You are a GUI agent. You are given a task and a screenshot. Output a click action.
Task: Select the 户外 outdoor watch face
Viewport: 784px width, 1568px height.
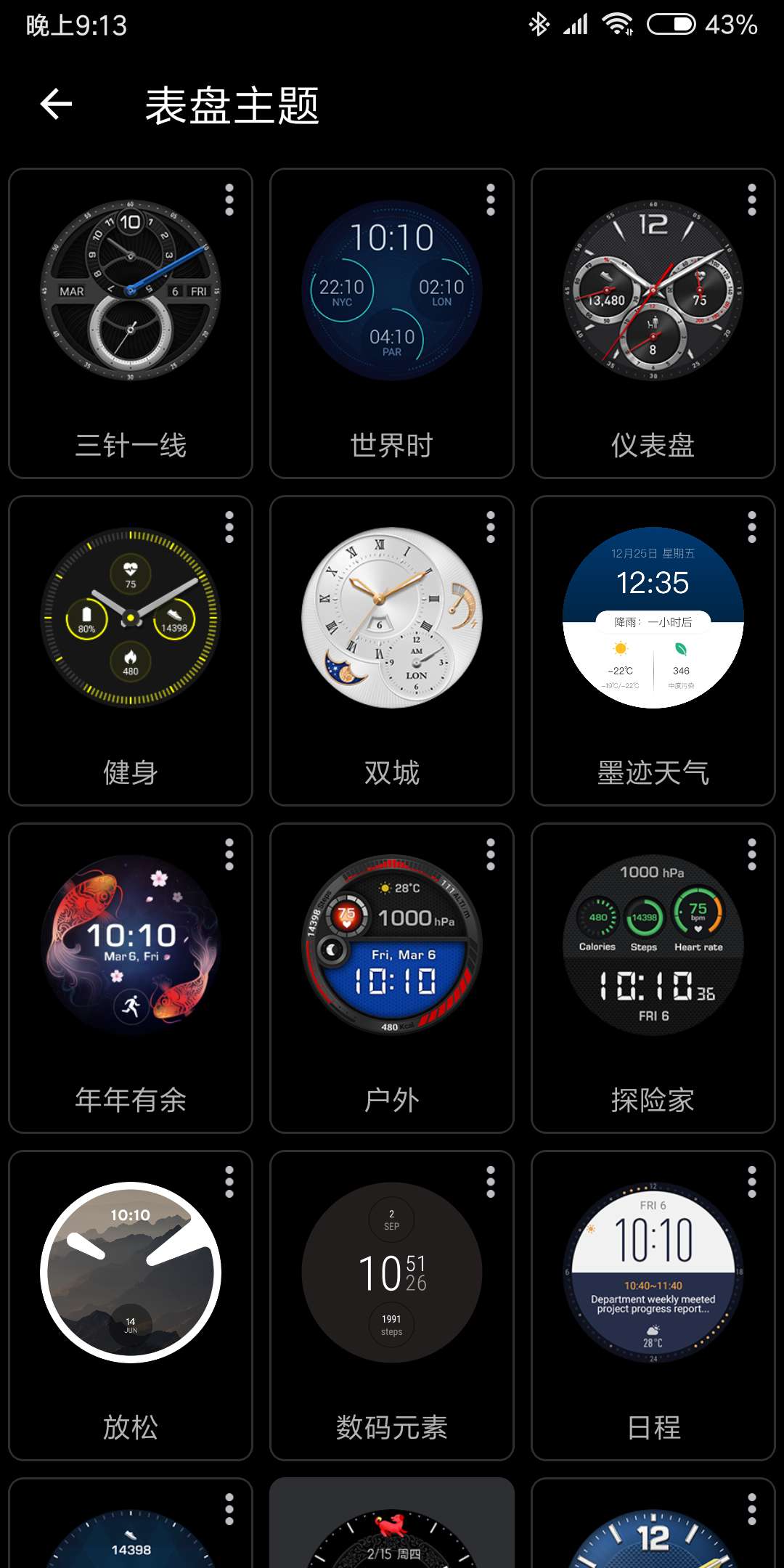[x=392, y=951]
